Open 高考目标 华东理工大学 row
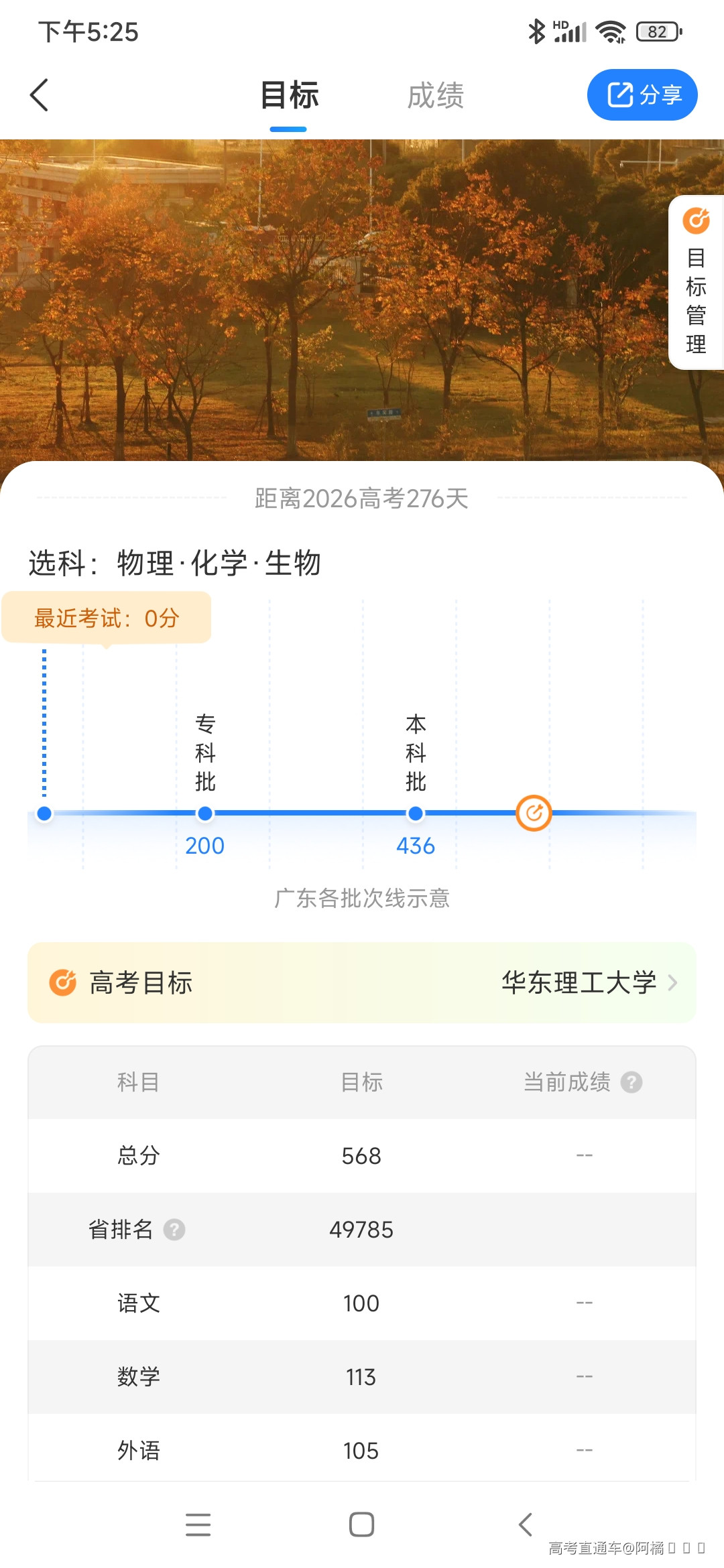 click(361, 982)
